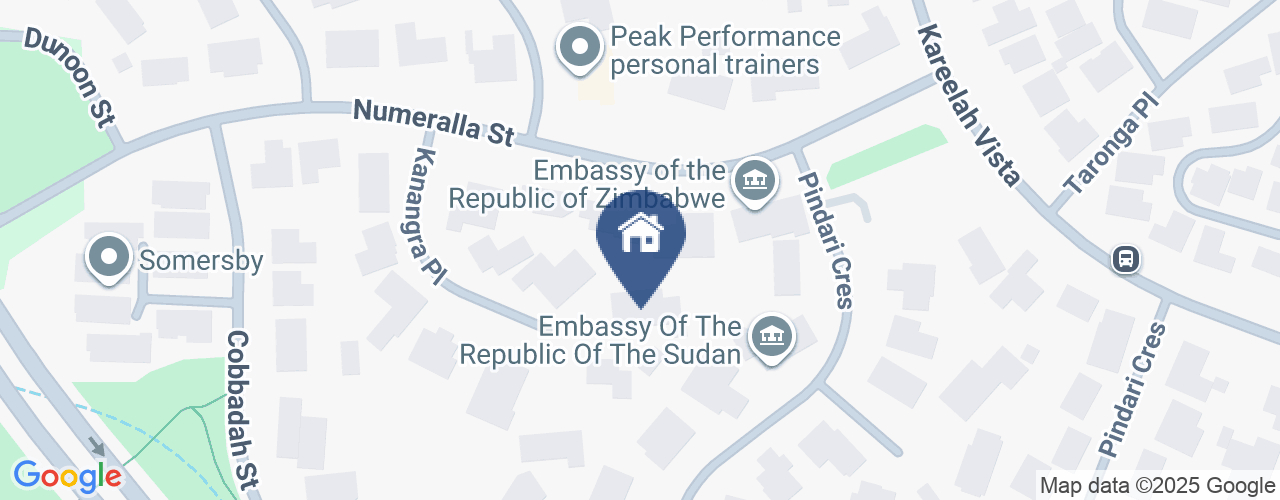Select the Embassy of Zimbabwe pin
This screenshot has width=1280, height=500.
(755, 182)
